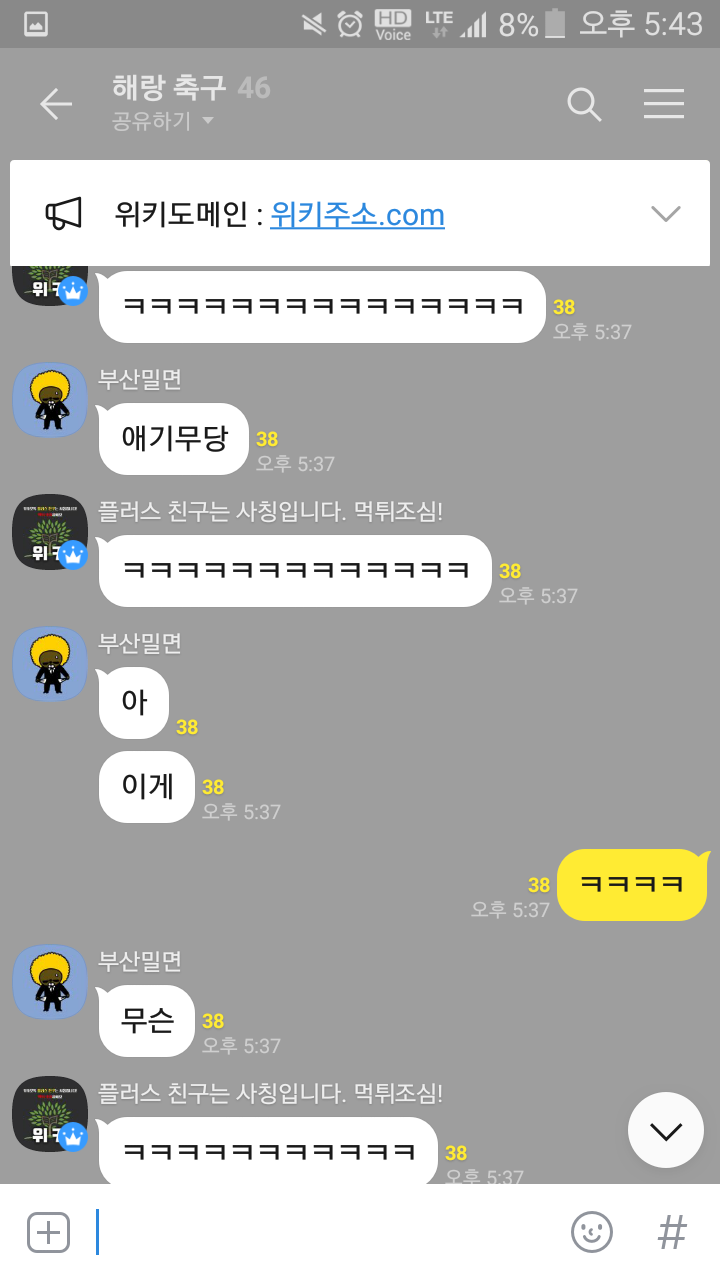The height and width of the screenshot is (1280, 720).
Task: Open the chat room side menu
Action: 664,104
